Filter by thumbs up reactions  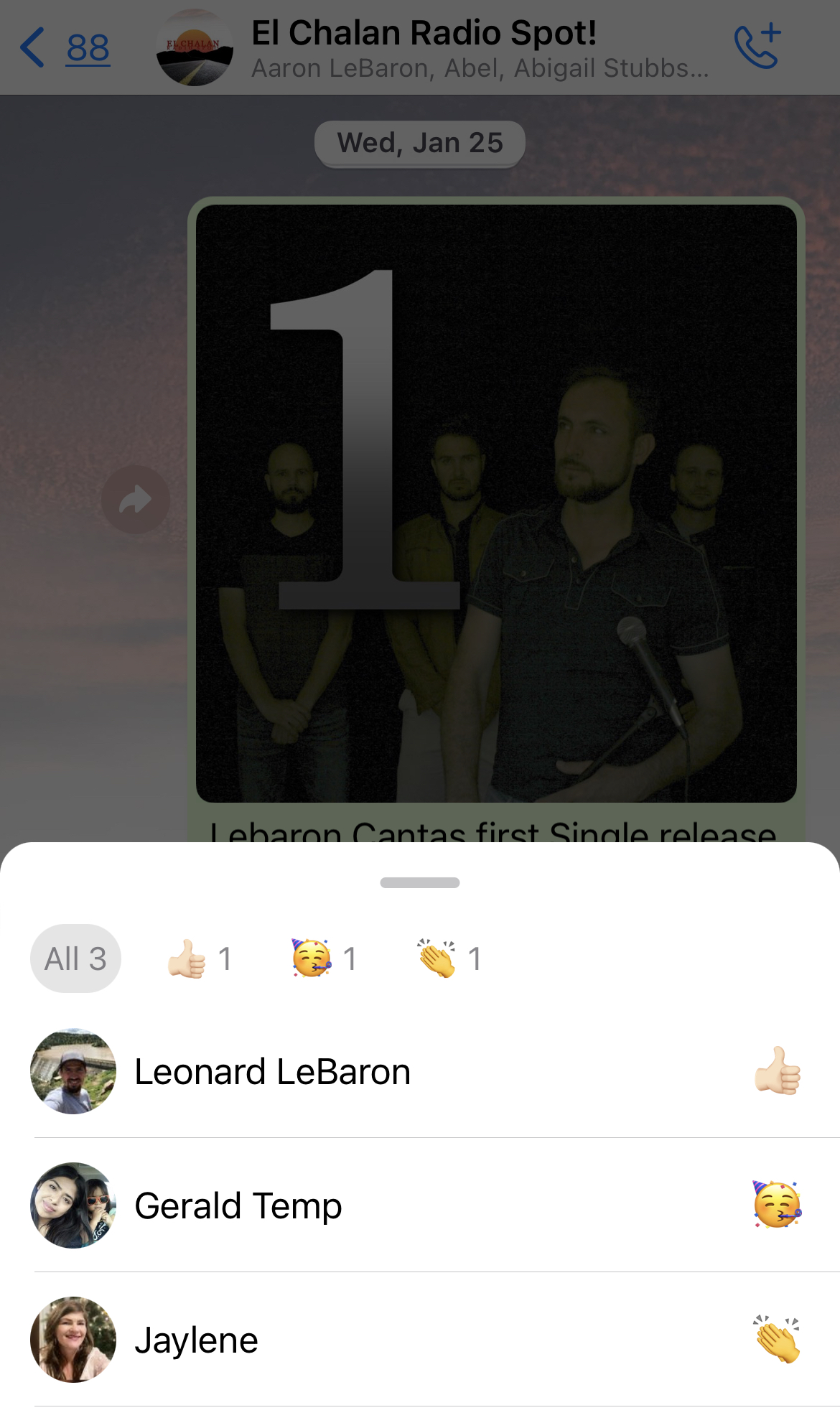[200, 958]
